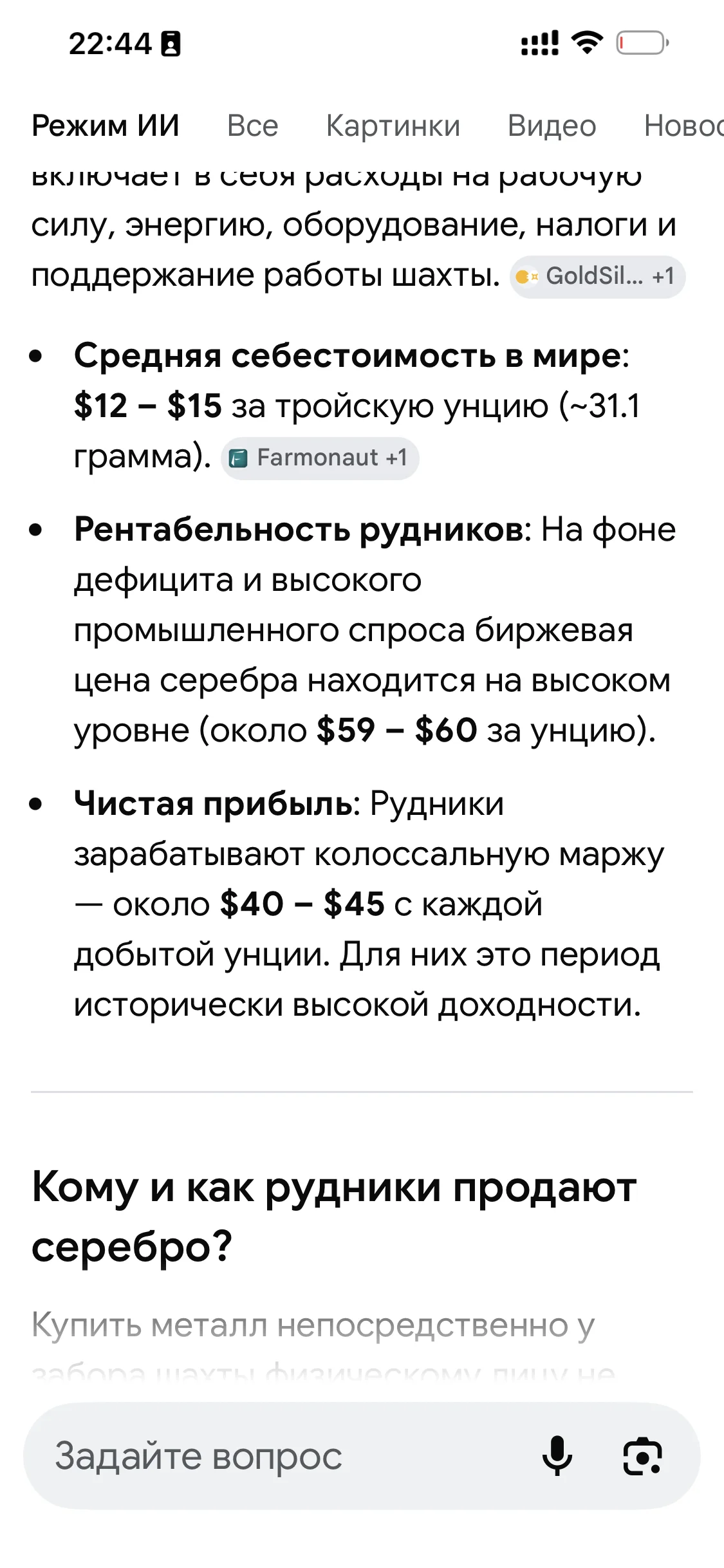Tap the Задайте вопрос input field
The image size is (724, 1568).
click(283, 1456)
